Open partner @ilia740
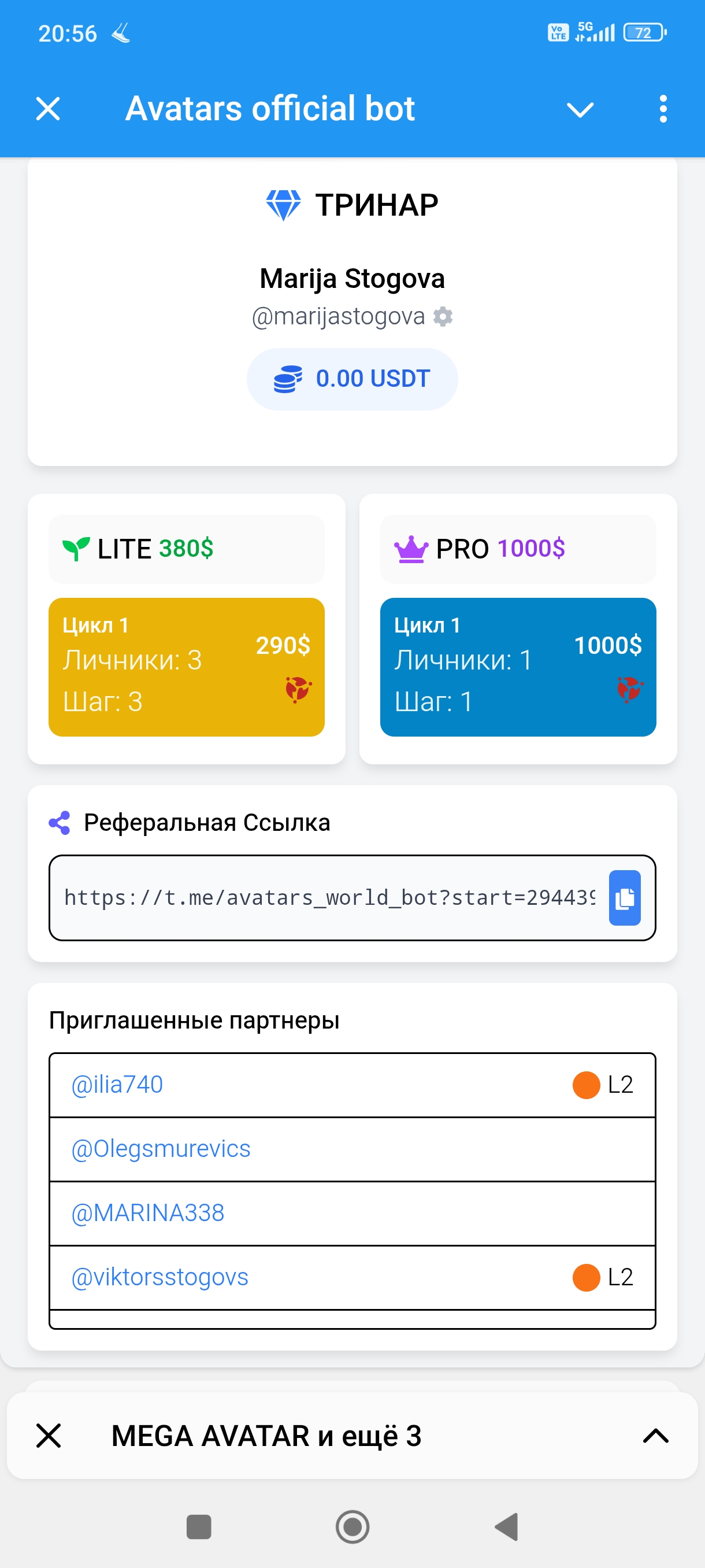Viewport: 705px width, 1568px height. click(x=117, y=1085)
